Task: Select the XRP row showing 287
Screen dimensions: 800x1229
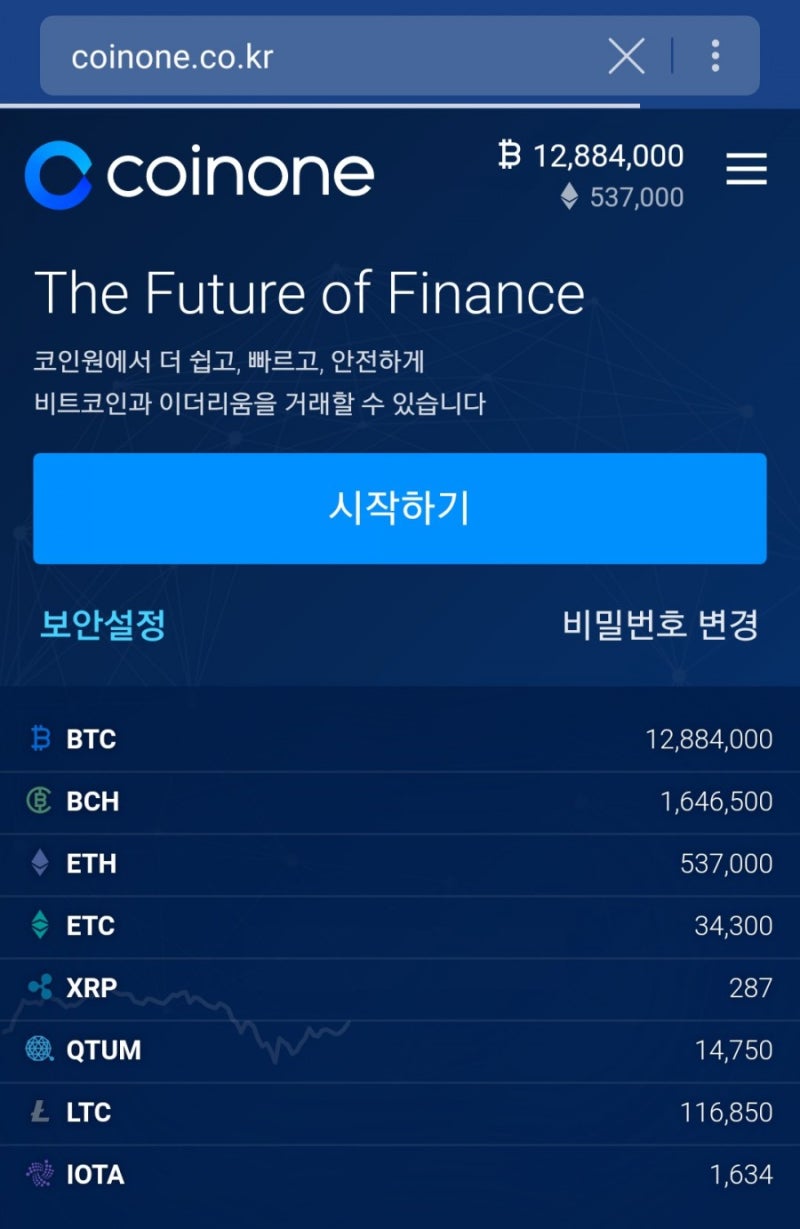Action: point(400,988)
